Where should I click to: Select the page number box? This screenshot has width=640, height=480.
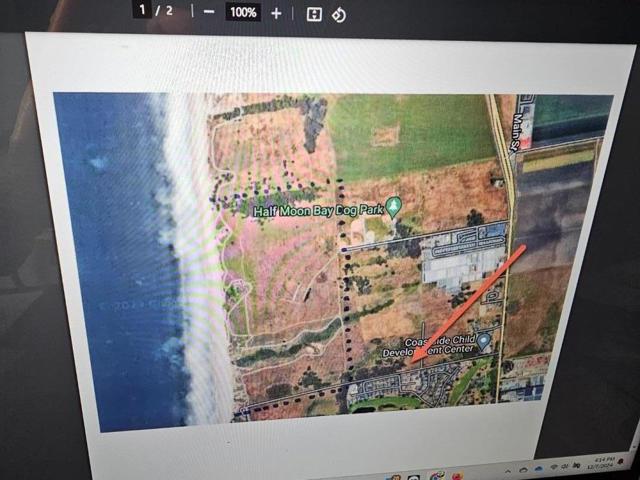pos(144,9)
